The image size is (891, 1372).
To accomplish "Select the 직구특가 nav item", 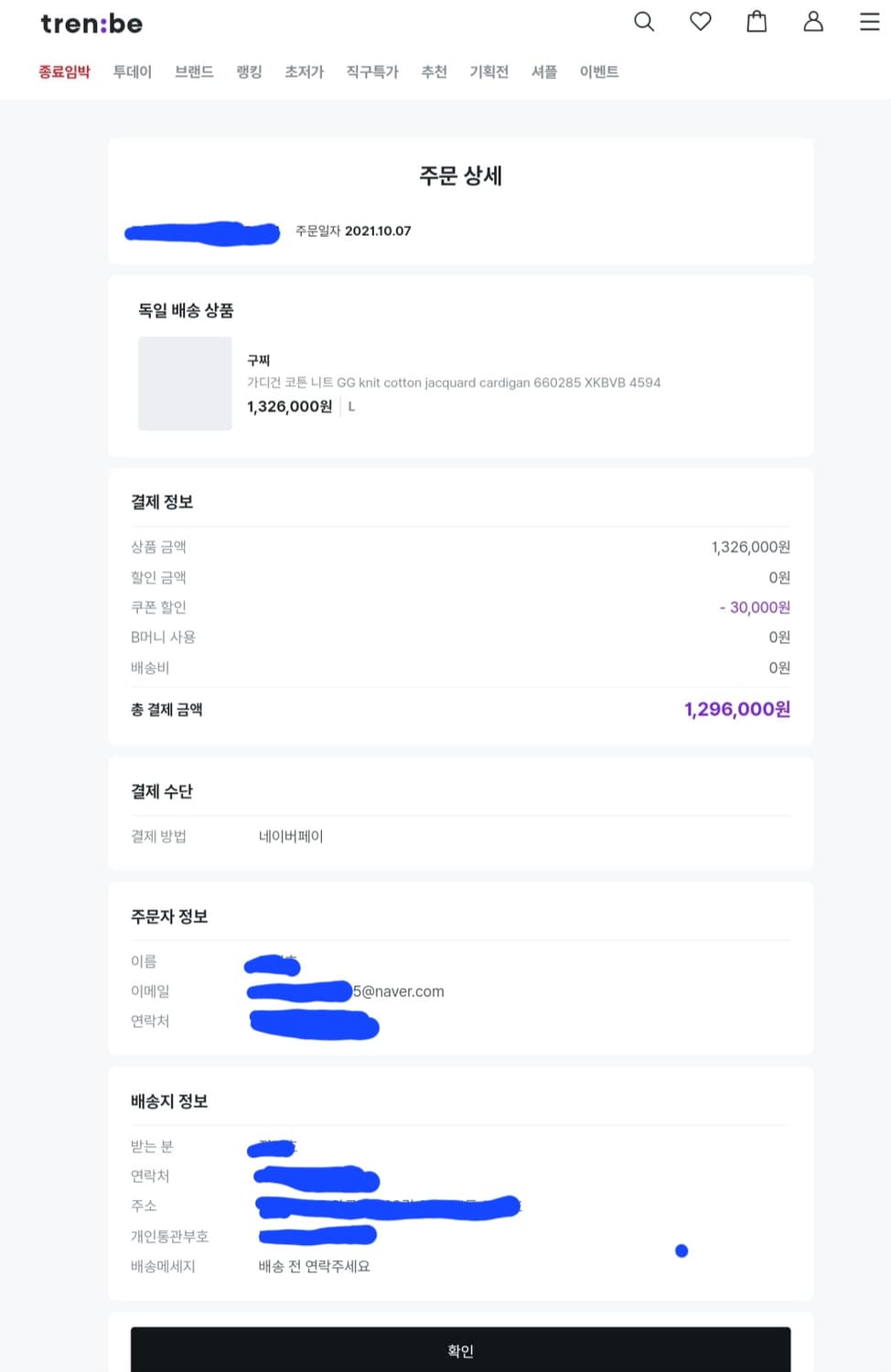I will coord(371,71).
